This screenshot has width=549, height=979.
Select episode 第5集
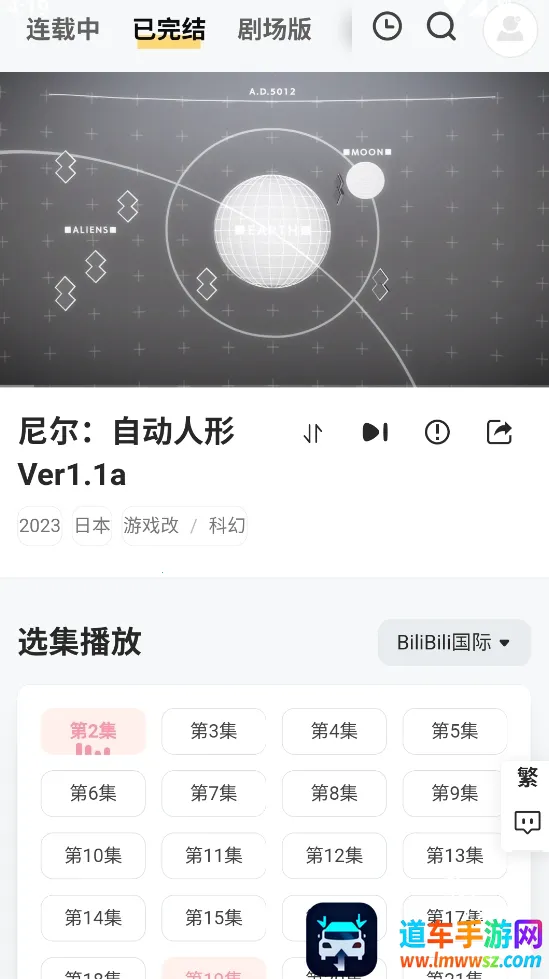pos(455,731)
